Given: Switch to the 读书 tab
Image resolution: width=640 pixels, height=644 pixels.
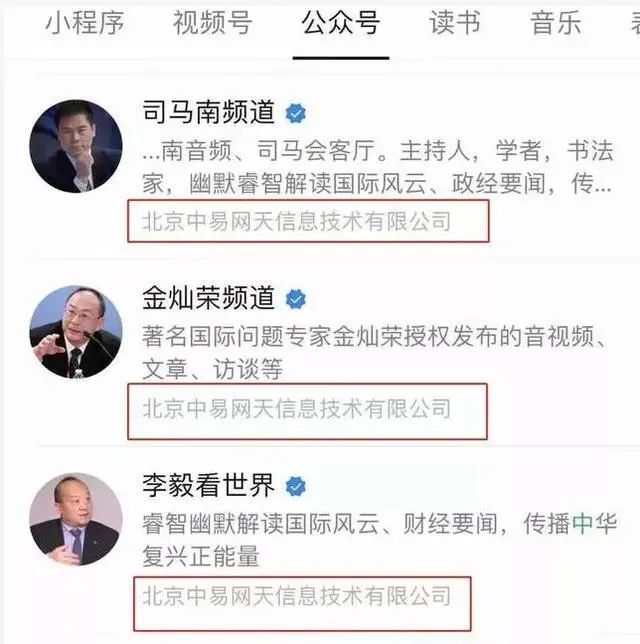Looking at the screenshot, I should point(455,23).
